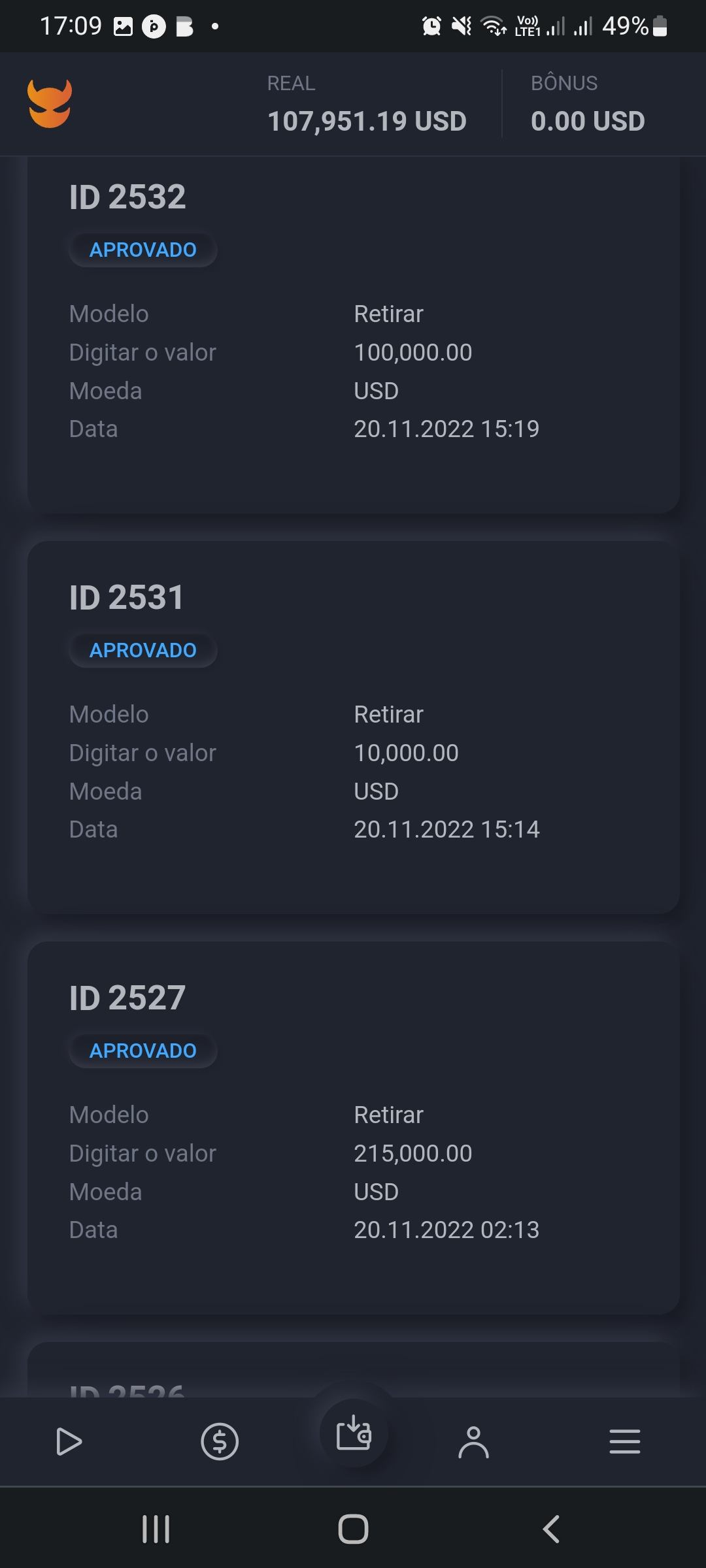The image size is (706, 1568).
Task: Tap the APROVADO badge on ID 2531
Action: (x=143, y=649)
